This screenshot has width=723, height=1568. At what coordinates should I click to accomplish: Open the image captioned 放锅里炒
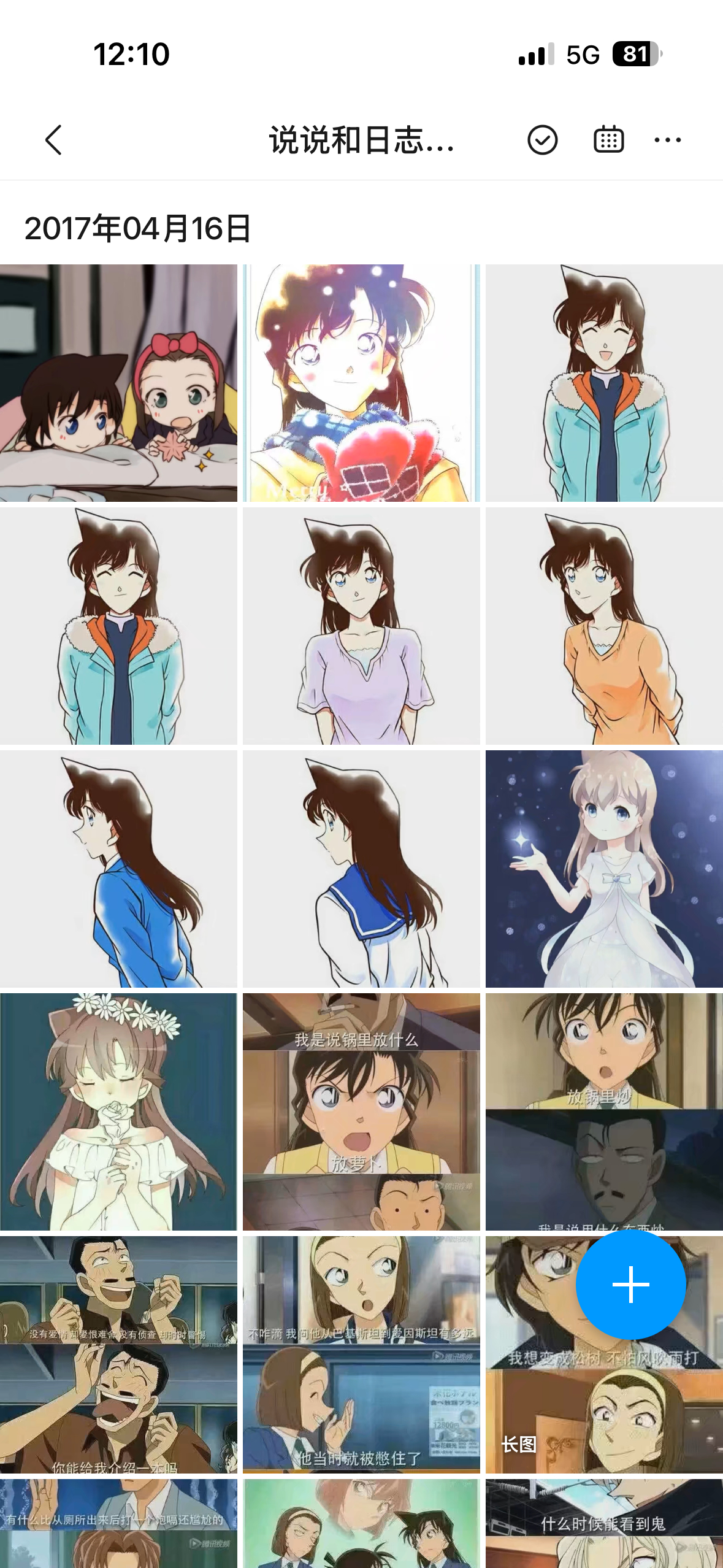[x=604, y=1112]
